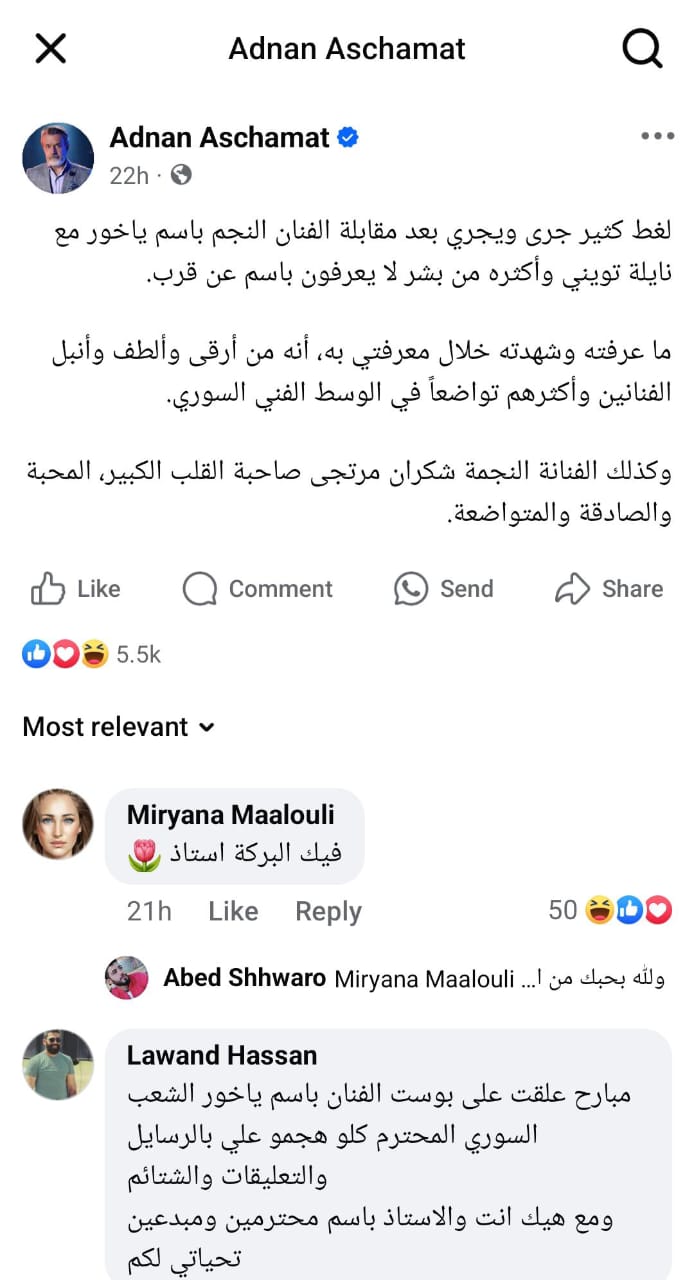Open the search magnifier icon

point(642,48)
